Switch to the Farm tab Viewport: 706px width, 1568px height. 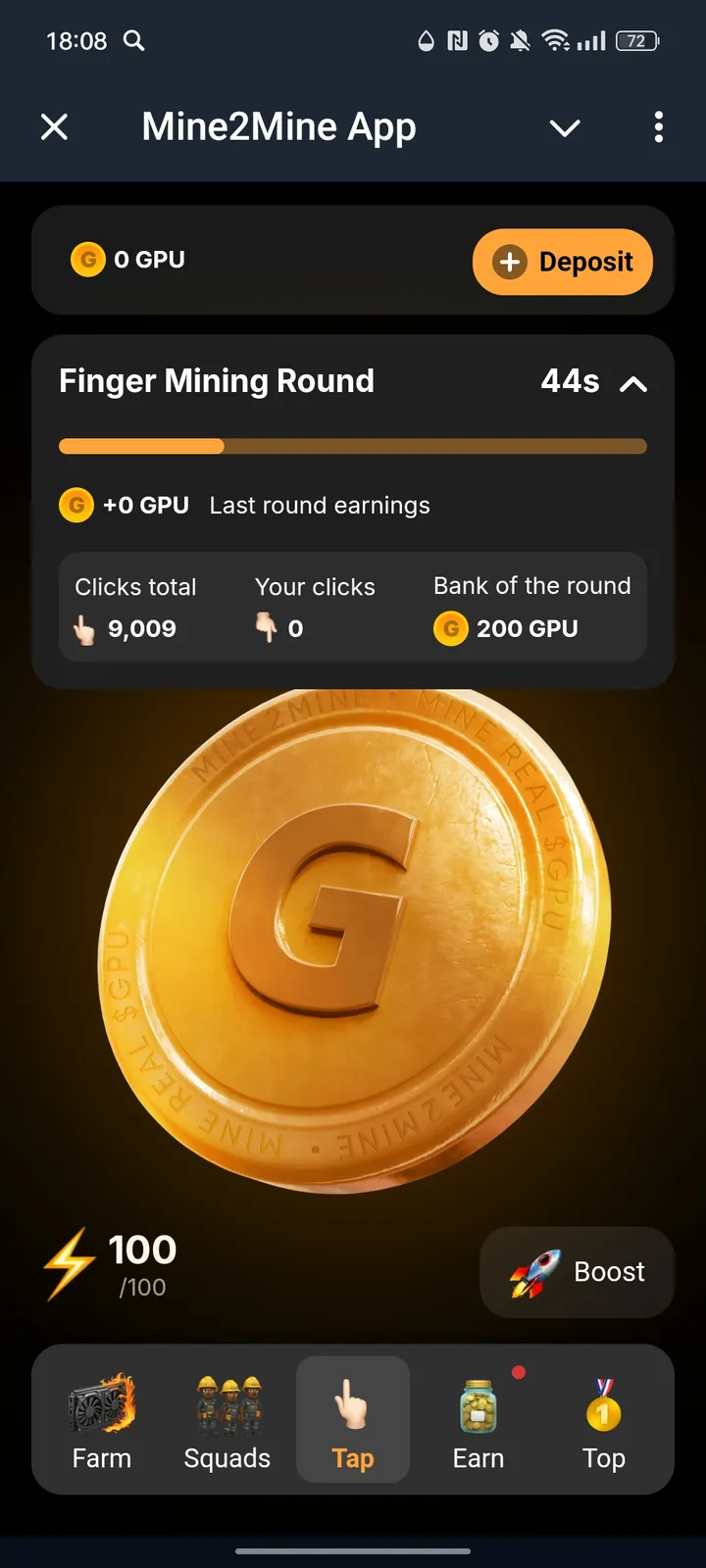pyautogui.click(x=102, y=1421)
